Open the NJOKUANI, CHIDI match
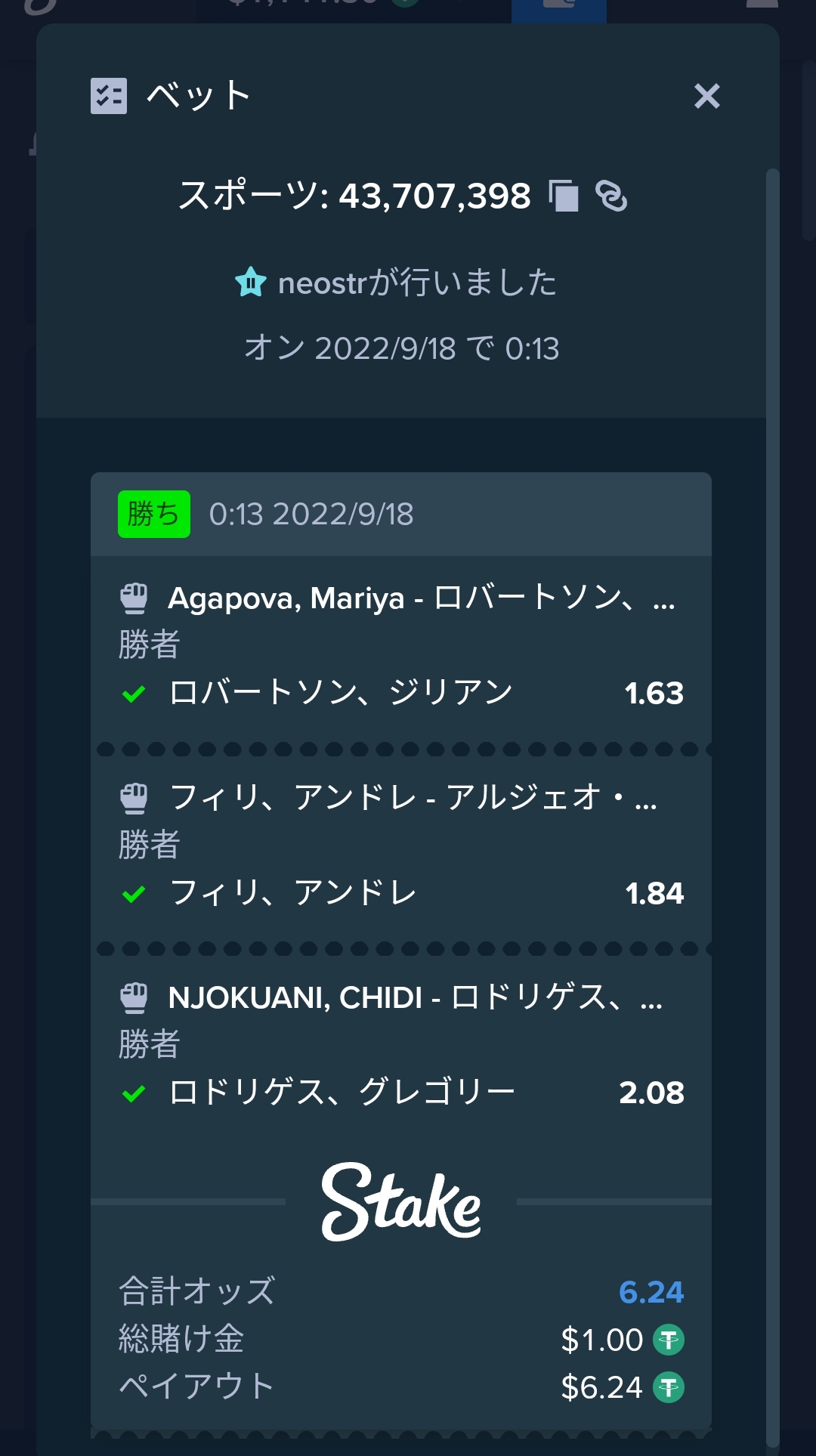 point(416,997)
